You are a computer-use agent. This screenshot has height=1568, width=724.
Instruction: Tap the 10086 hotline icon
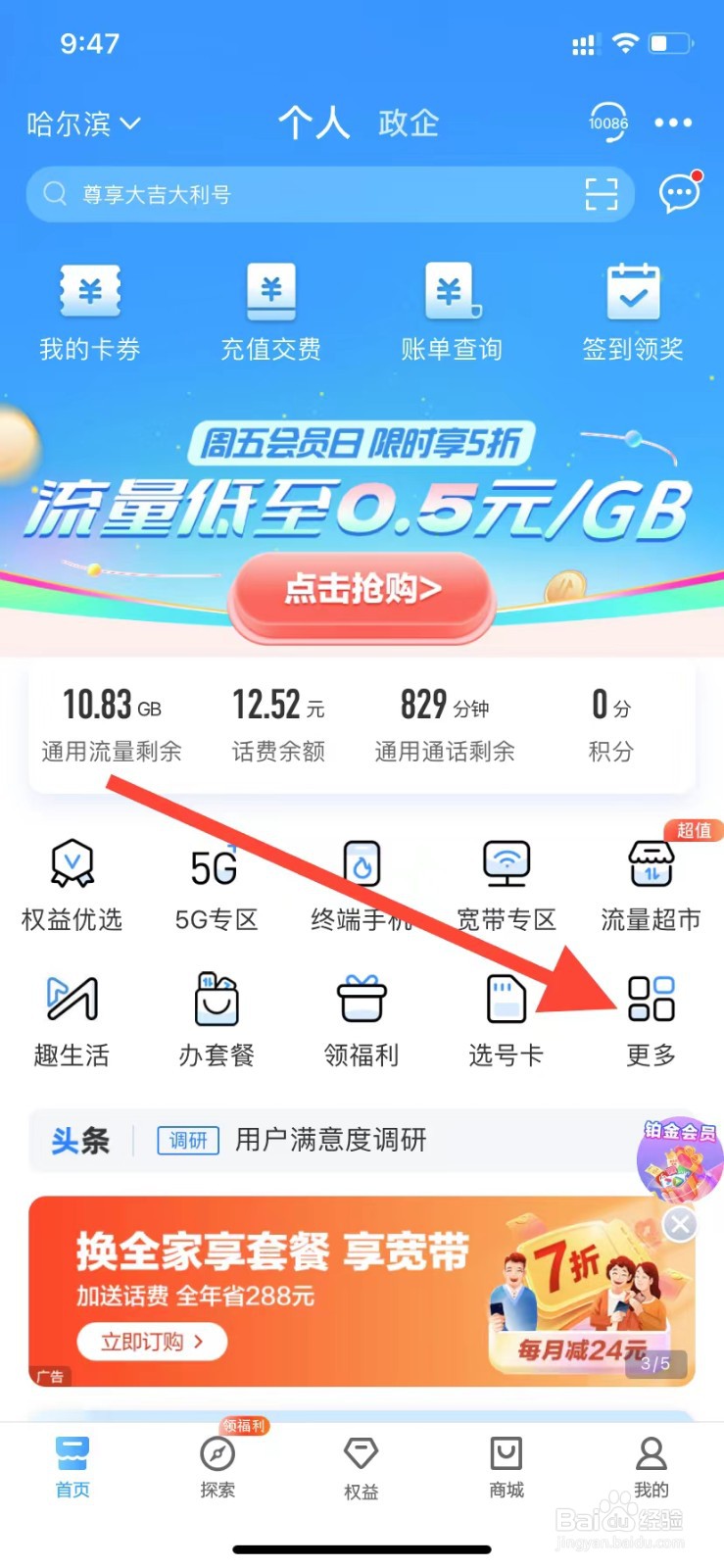click(x=608, y=122)
